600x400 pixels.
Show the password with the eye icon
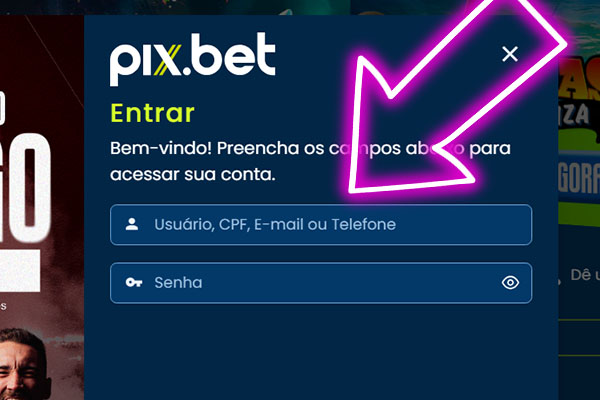510,283
